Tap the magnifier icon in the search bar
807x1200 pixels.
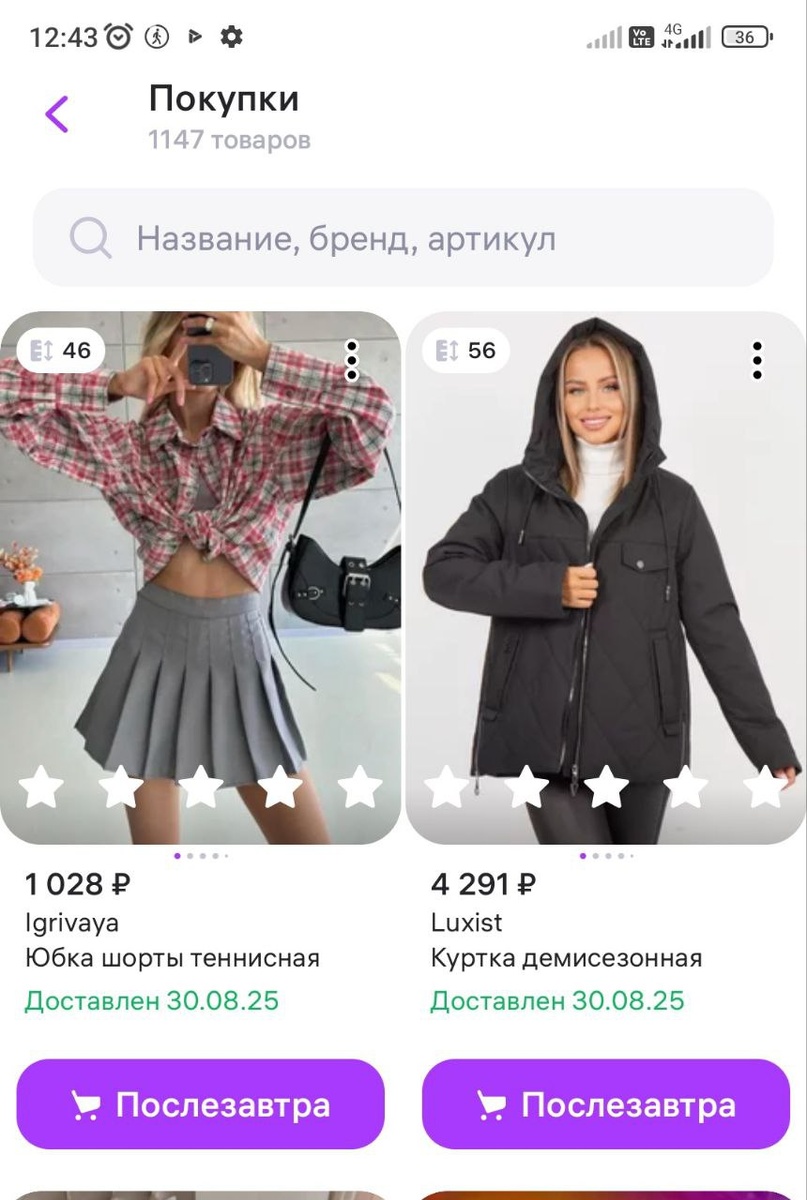point(92,238)
